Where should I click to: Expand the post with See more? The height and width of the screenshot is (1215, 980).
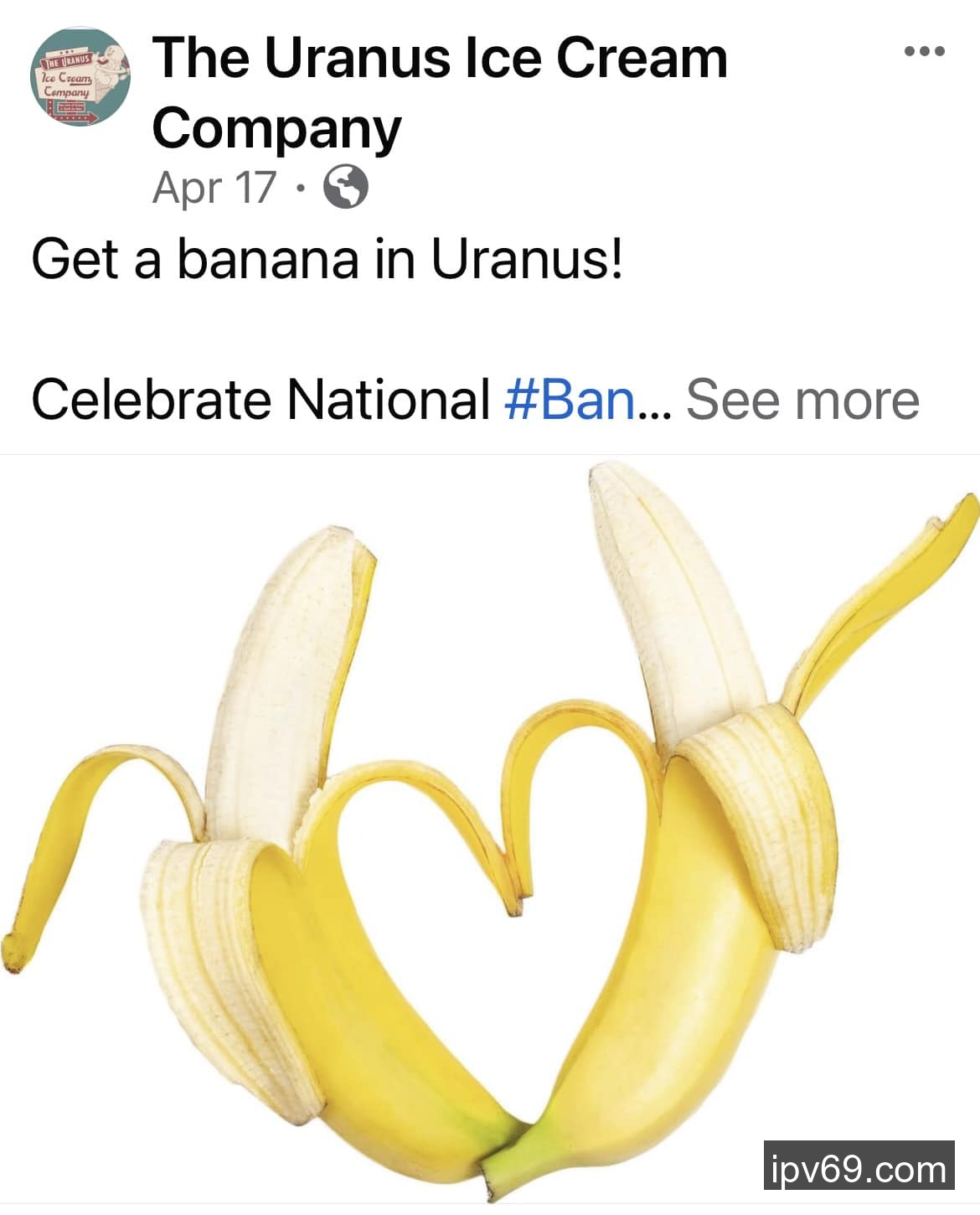point(802,399)
